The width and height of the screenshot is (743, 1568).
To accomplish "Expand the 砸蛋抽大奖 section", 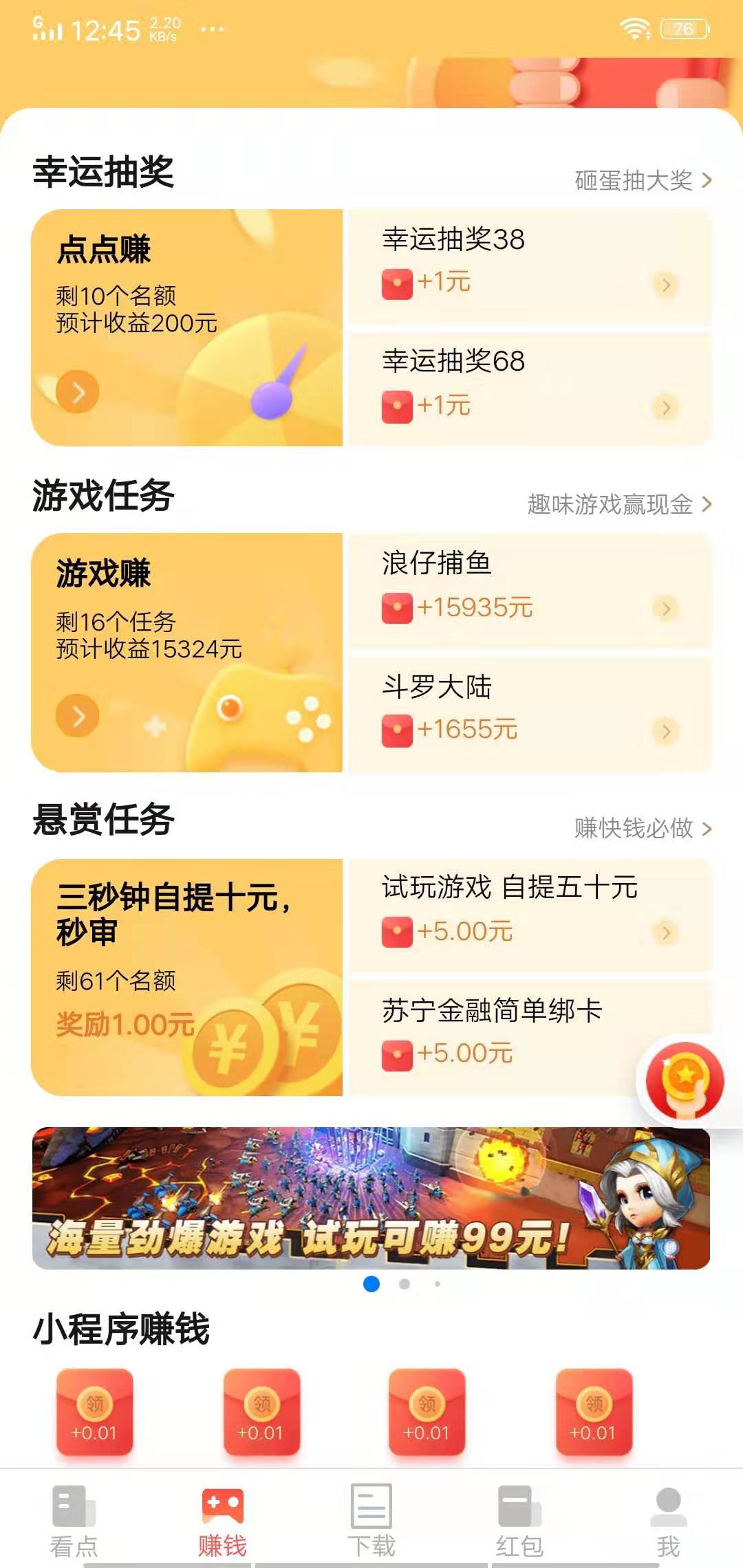I will coord(640,180).
